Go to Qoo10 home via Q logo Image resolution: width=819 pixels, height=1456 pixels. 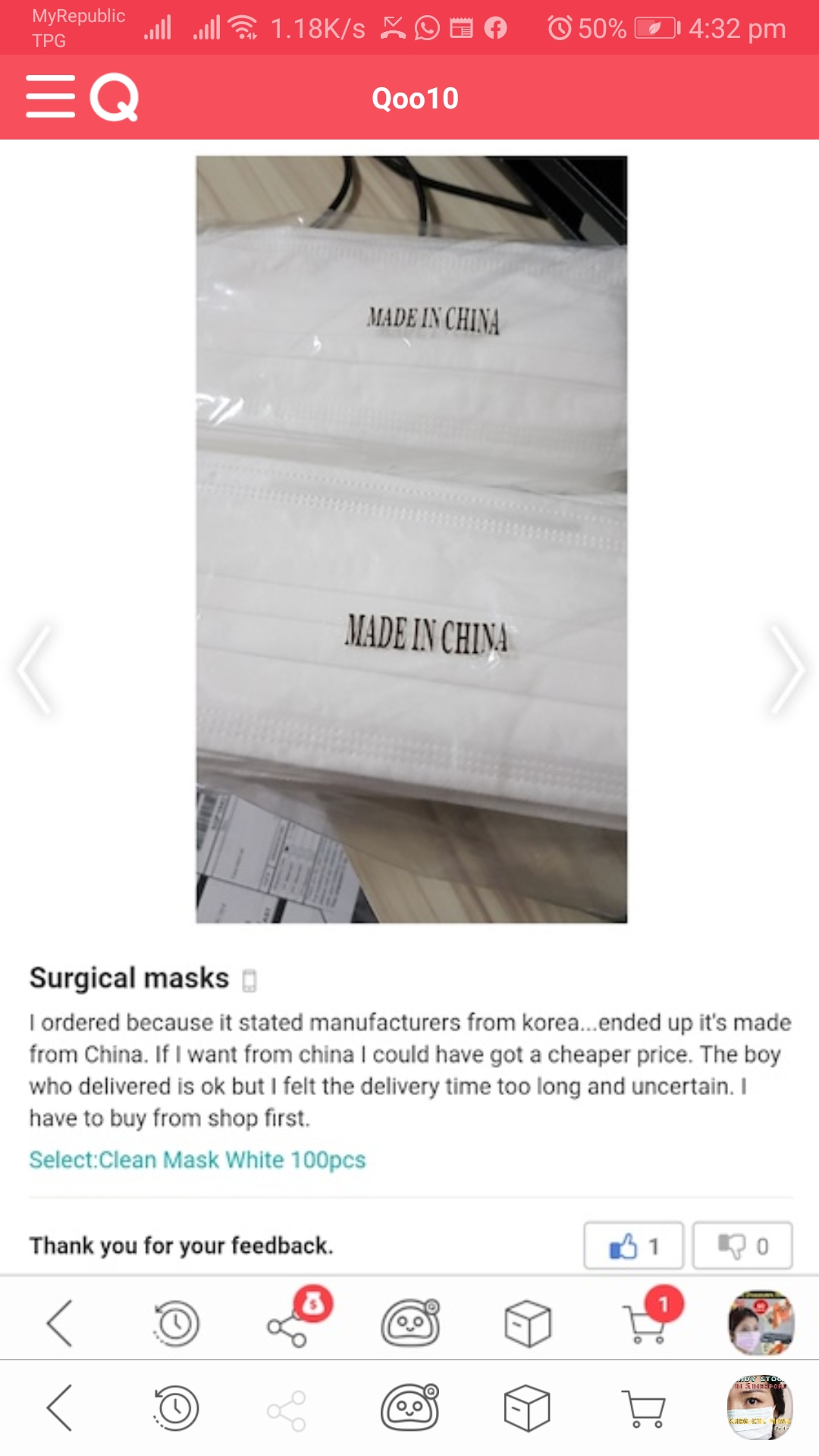point(115,97)
